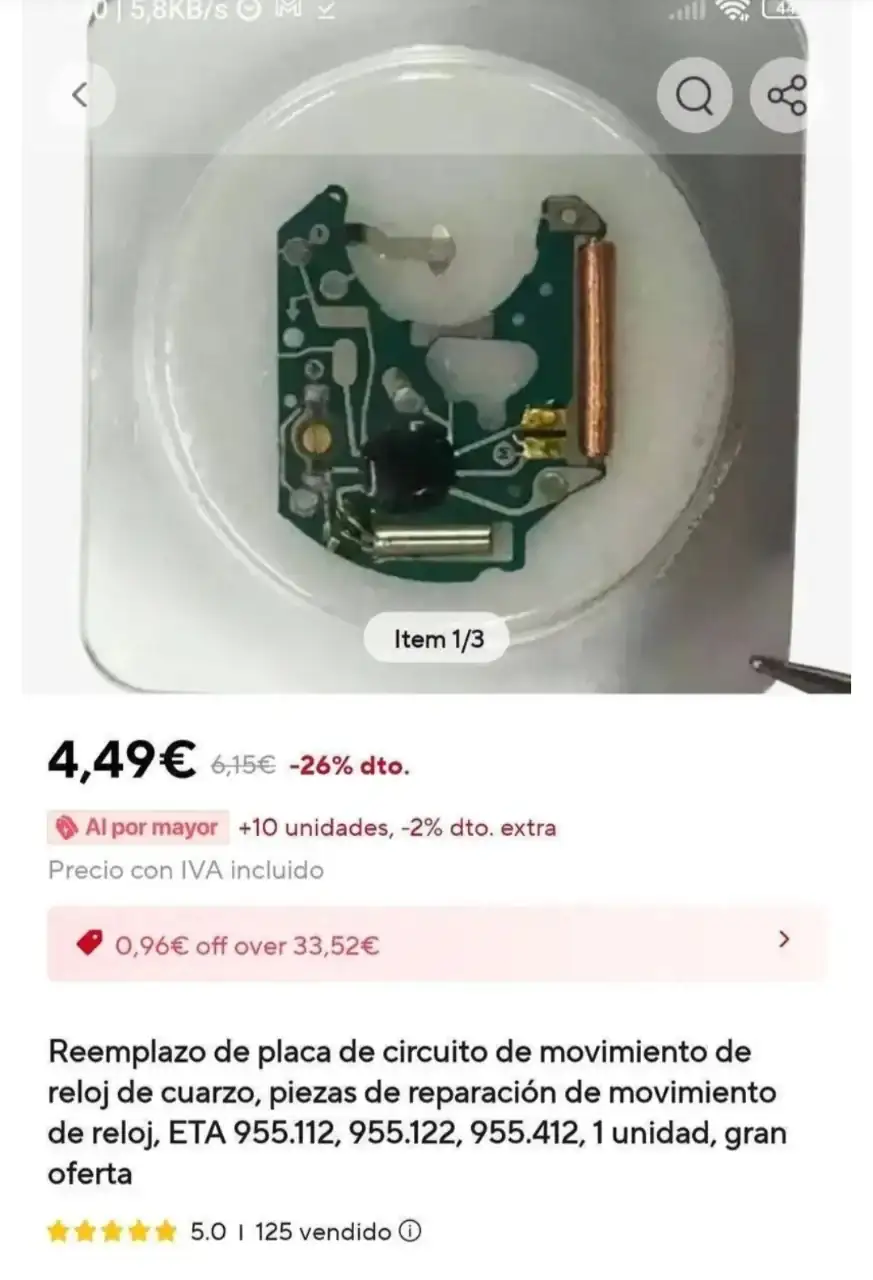The image size is (873, 1280).
Task: Share this watch movement listing
Action: tap(786, 96)
